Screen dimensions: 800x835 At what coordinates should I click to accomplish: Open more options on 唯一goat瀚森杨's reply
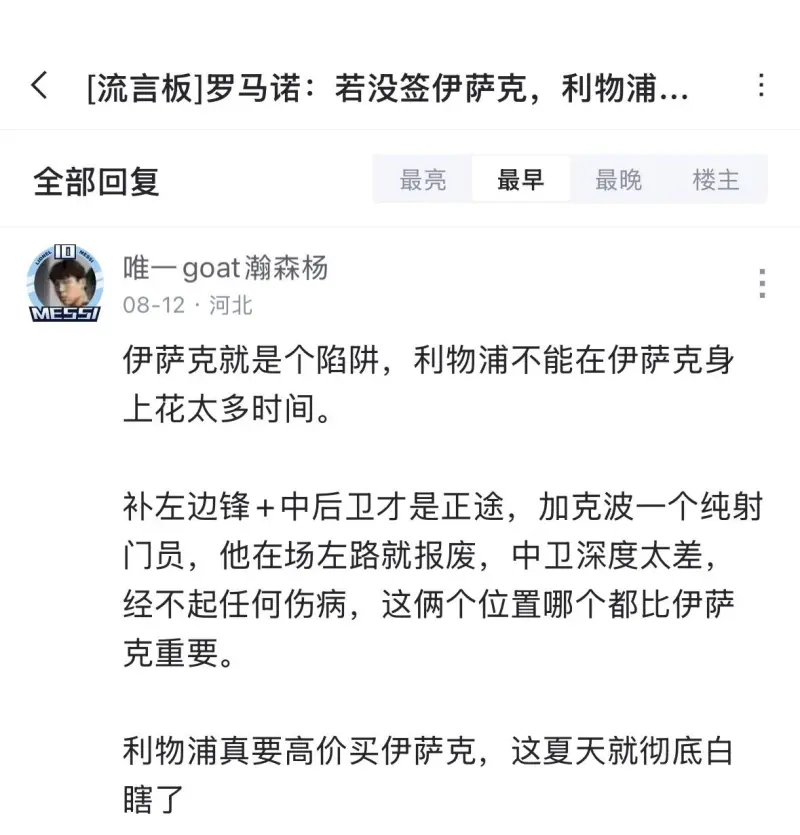click(762, 284)
